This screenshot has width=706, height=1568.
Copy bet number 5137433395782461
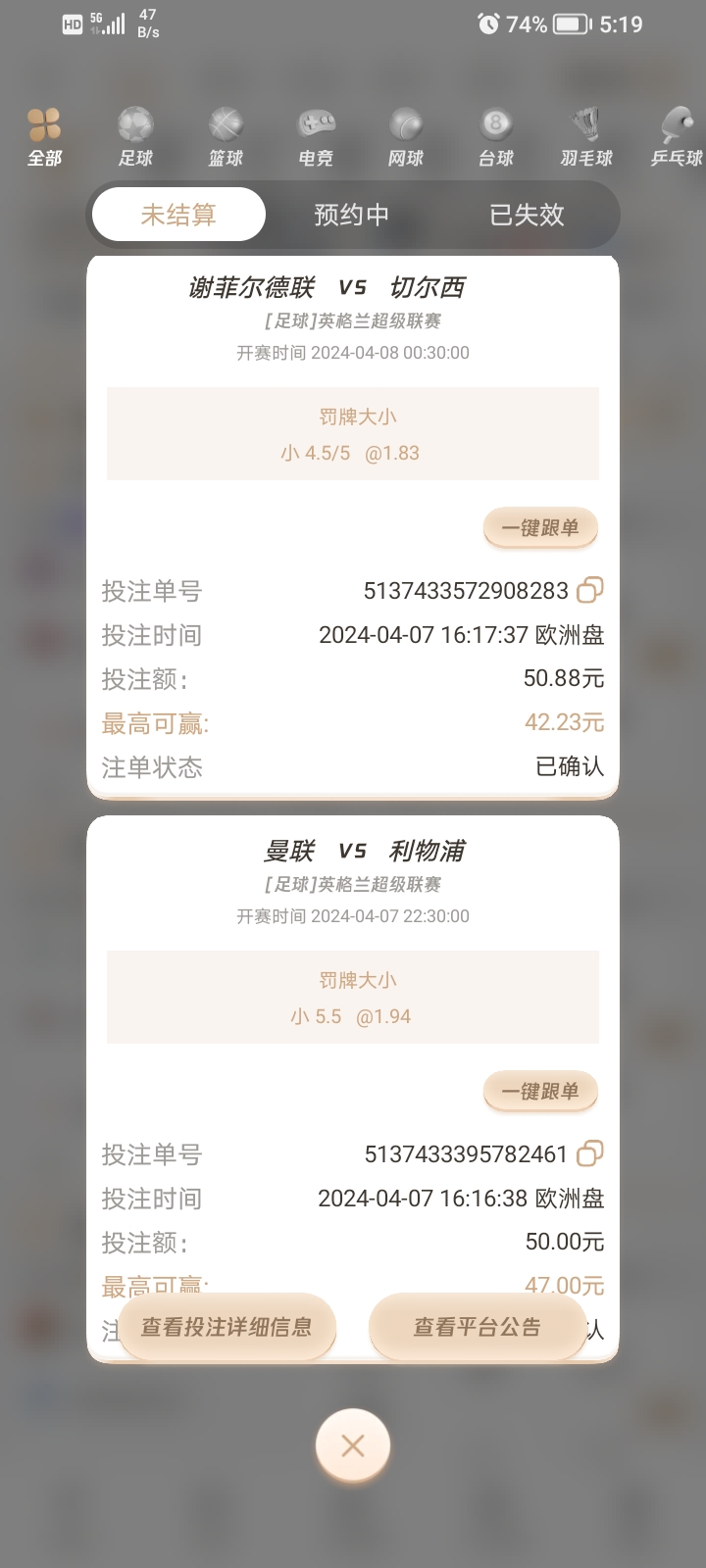coord(590,1153)
